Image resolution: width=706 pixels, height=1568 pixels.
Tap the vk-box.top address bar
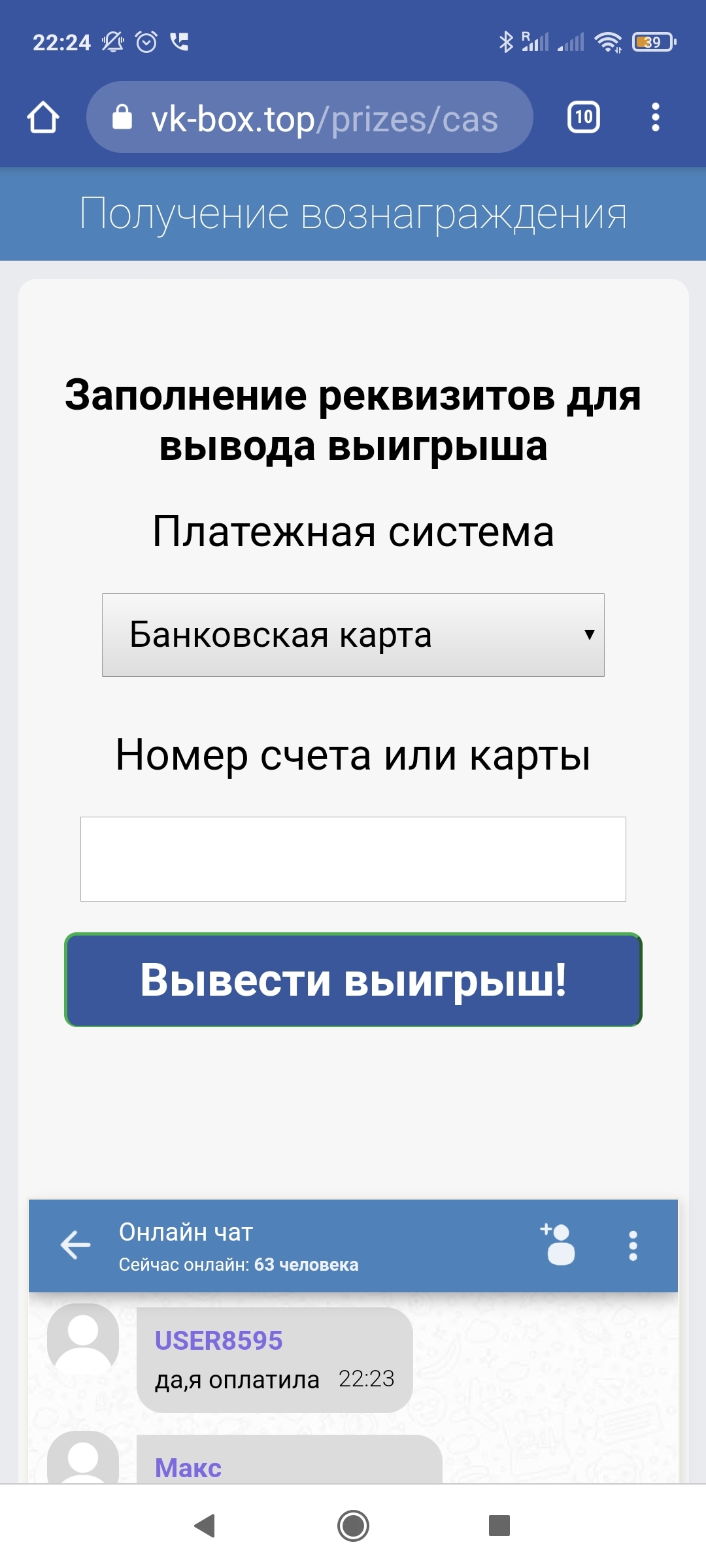coord(309,118)
